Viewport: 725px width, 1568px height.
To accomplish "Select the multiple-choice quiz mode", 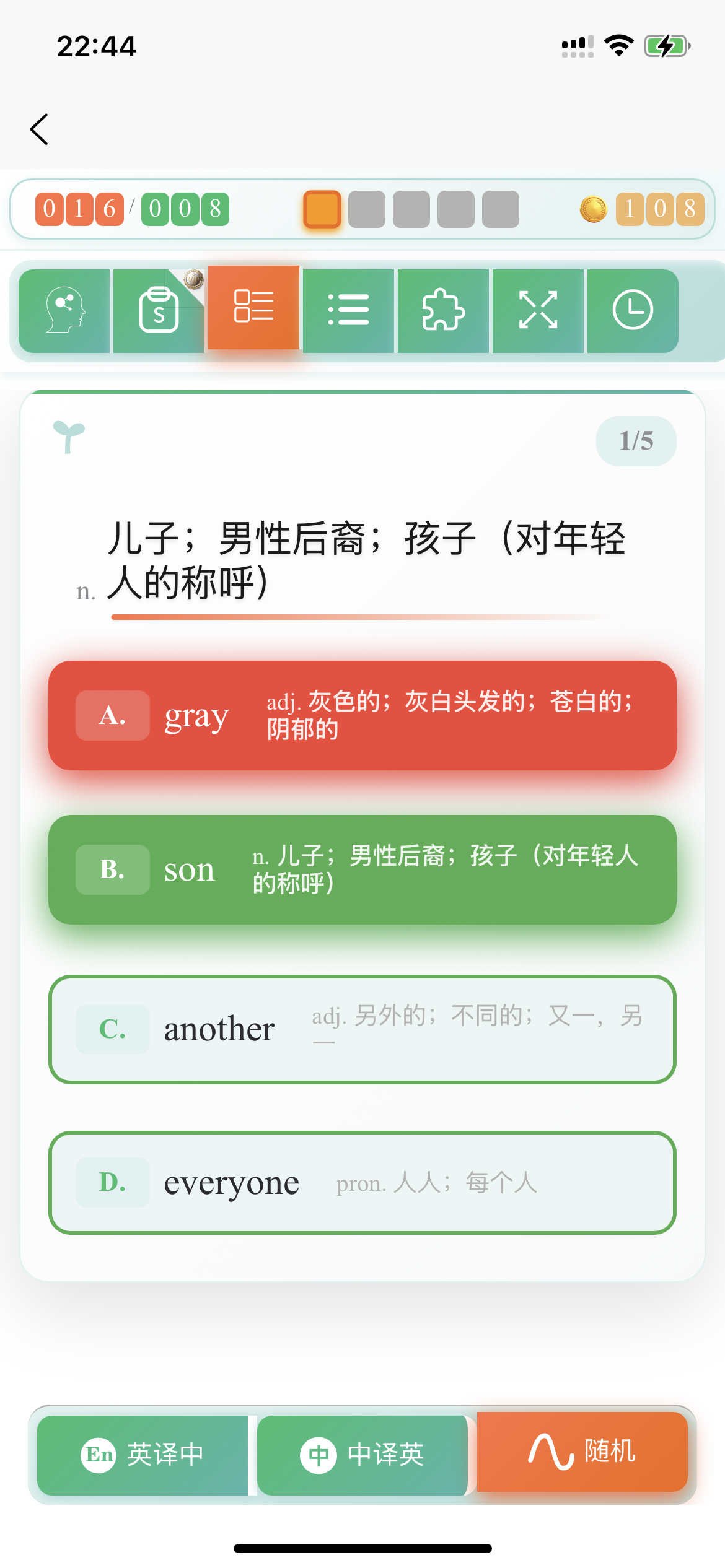I will point(253,307).
